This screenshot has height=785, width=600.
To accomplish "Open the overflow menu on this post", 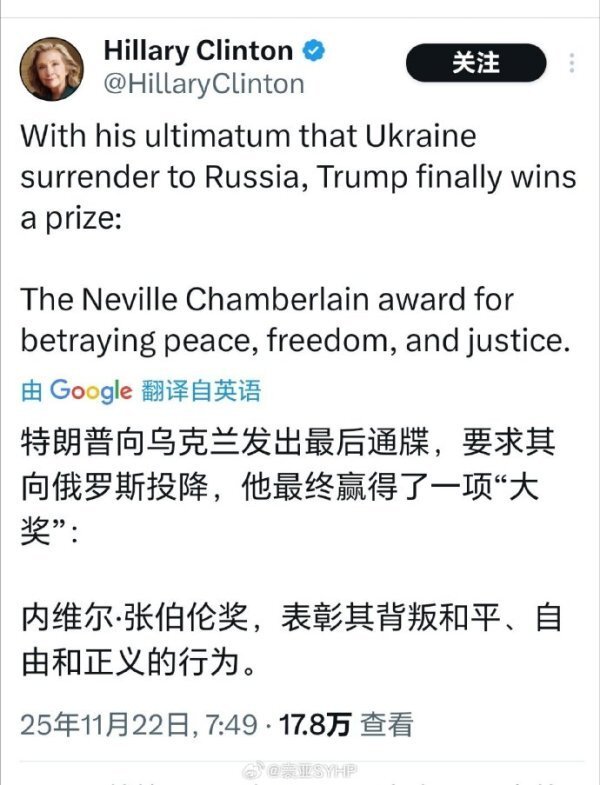I will pyautogui.click(x=572, y=64).
